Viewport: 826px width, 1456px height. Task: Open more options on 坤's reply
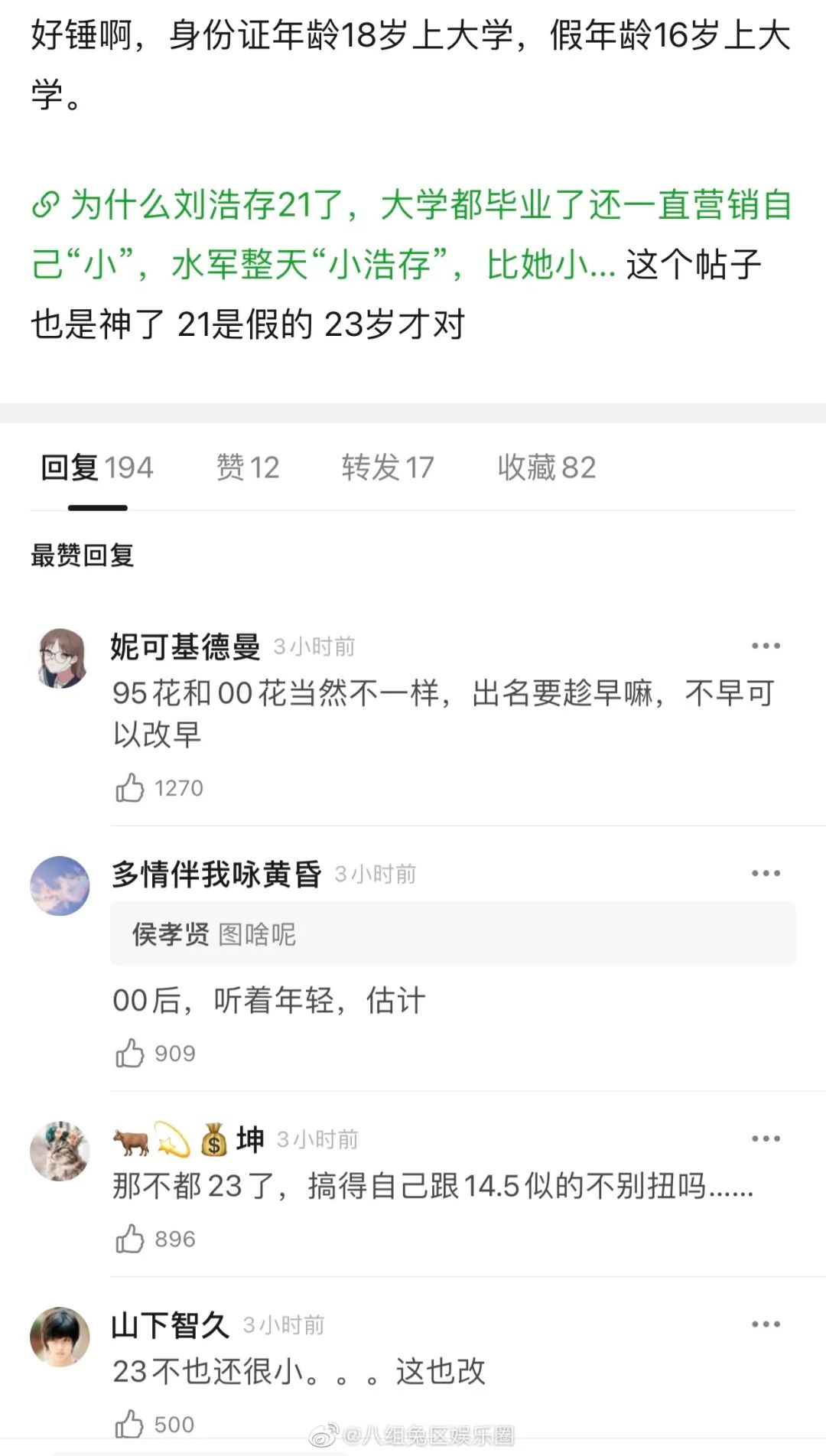[766, 1139]
